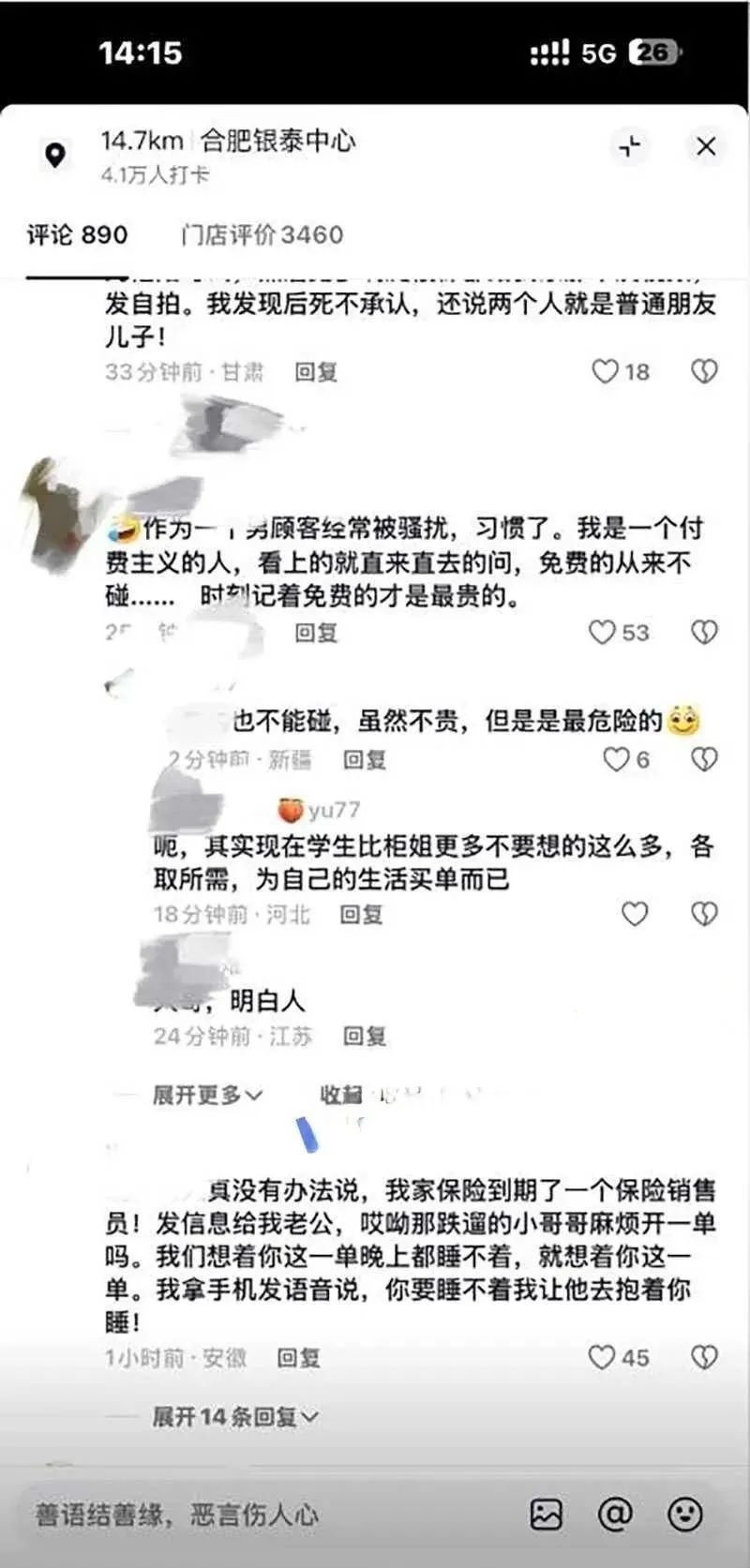Dislike the comment with 53 likes

pyautogui.click(x=704, y=633)
